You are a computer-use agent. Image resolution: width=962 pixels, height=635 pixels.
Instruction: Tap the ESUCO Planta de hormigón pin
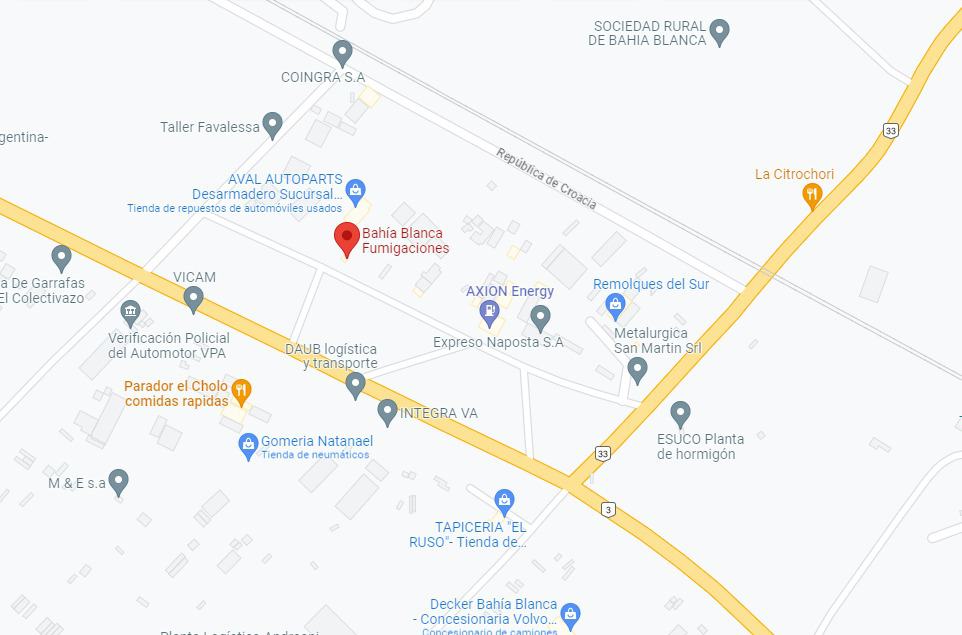tap(681, 412)
